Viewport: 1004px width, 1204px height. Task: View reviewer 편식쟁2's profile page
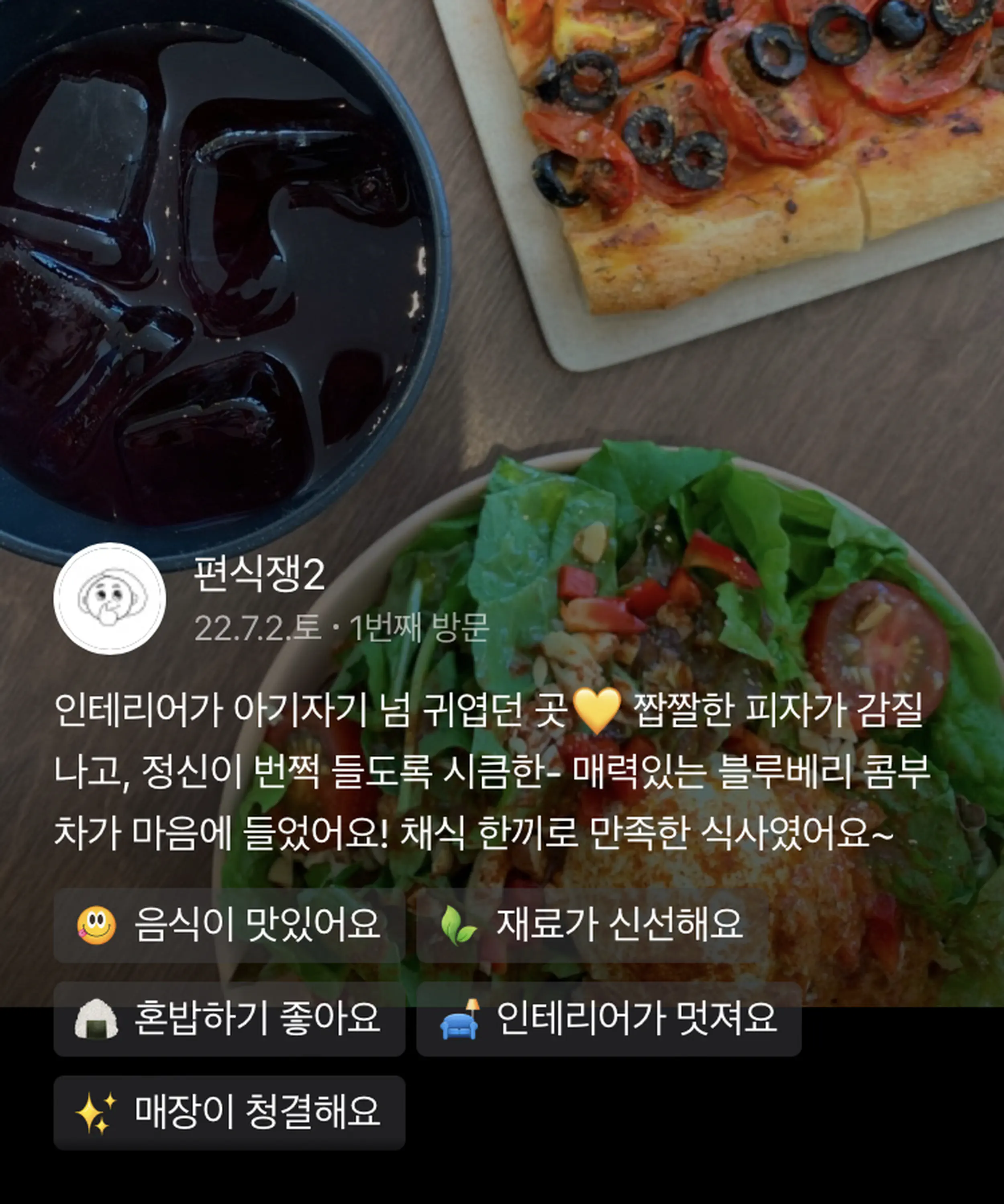(x=259, y=575)
